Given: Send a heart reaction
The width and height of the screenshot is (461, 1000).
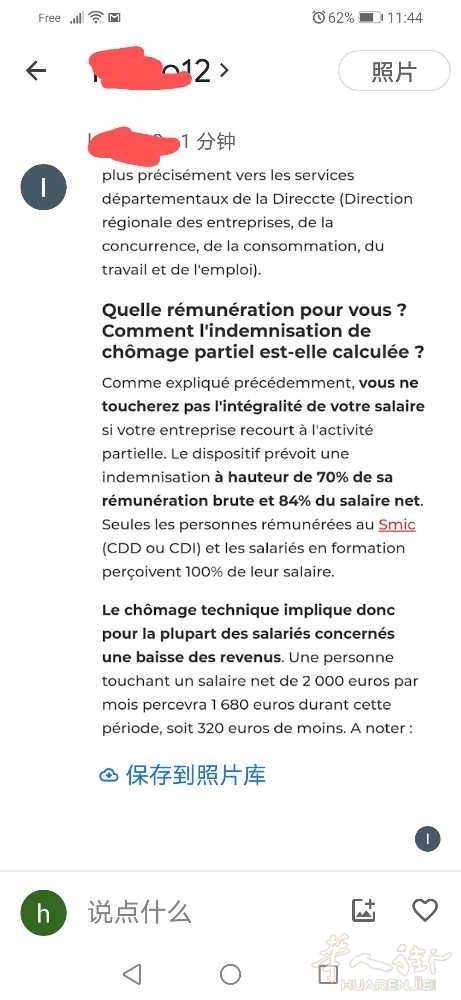Looking at the screenshot, I should point(425,910).
